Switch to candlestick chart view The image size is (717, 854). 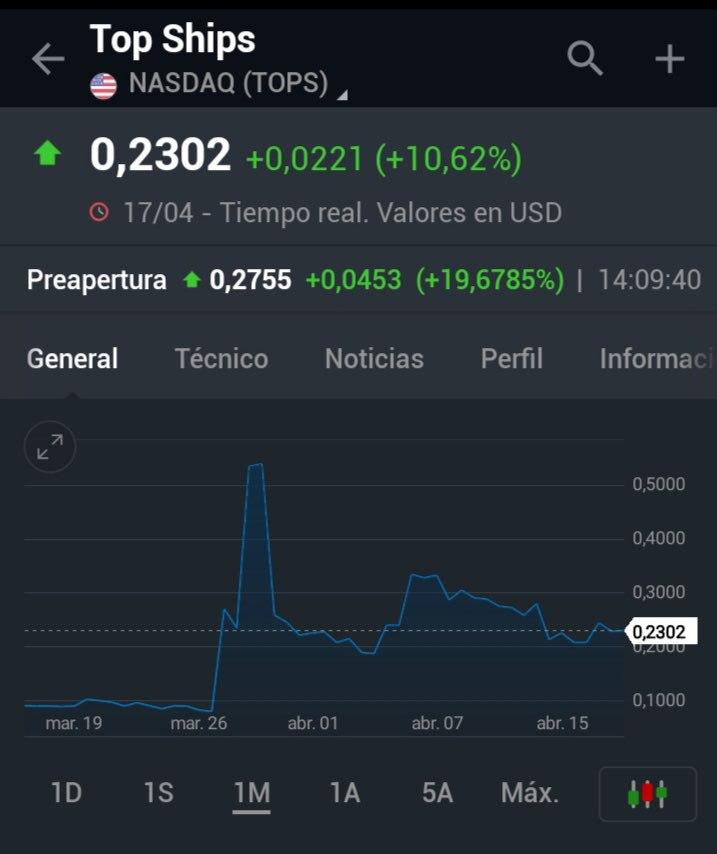647,794
